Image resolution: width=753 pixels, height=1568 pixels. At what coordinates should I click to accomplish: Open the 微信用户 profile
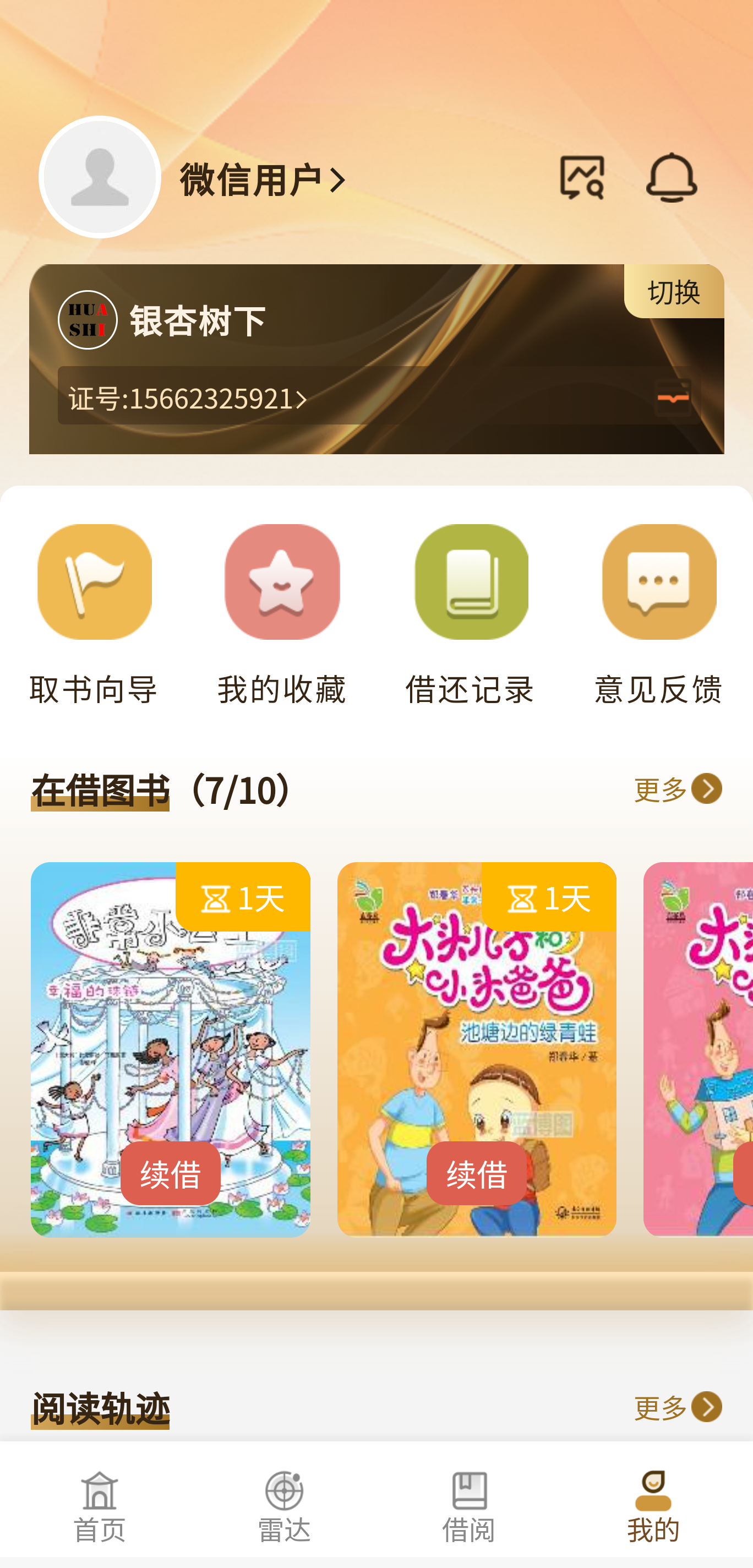click(262, 179)
